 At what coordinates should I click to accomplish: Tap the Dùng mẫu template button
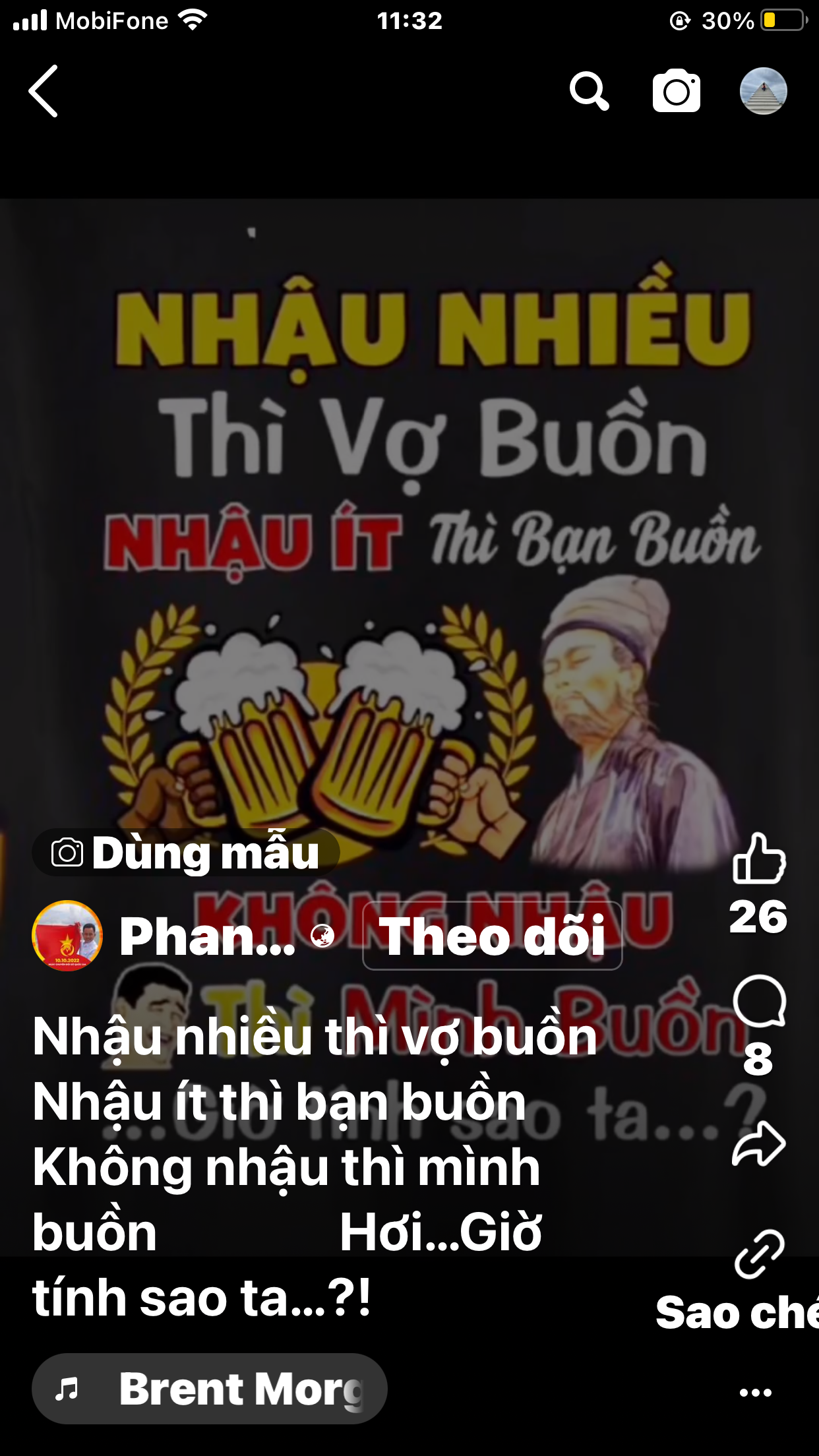pos(186,853)
